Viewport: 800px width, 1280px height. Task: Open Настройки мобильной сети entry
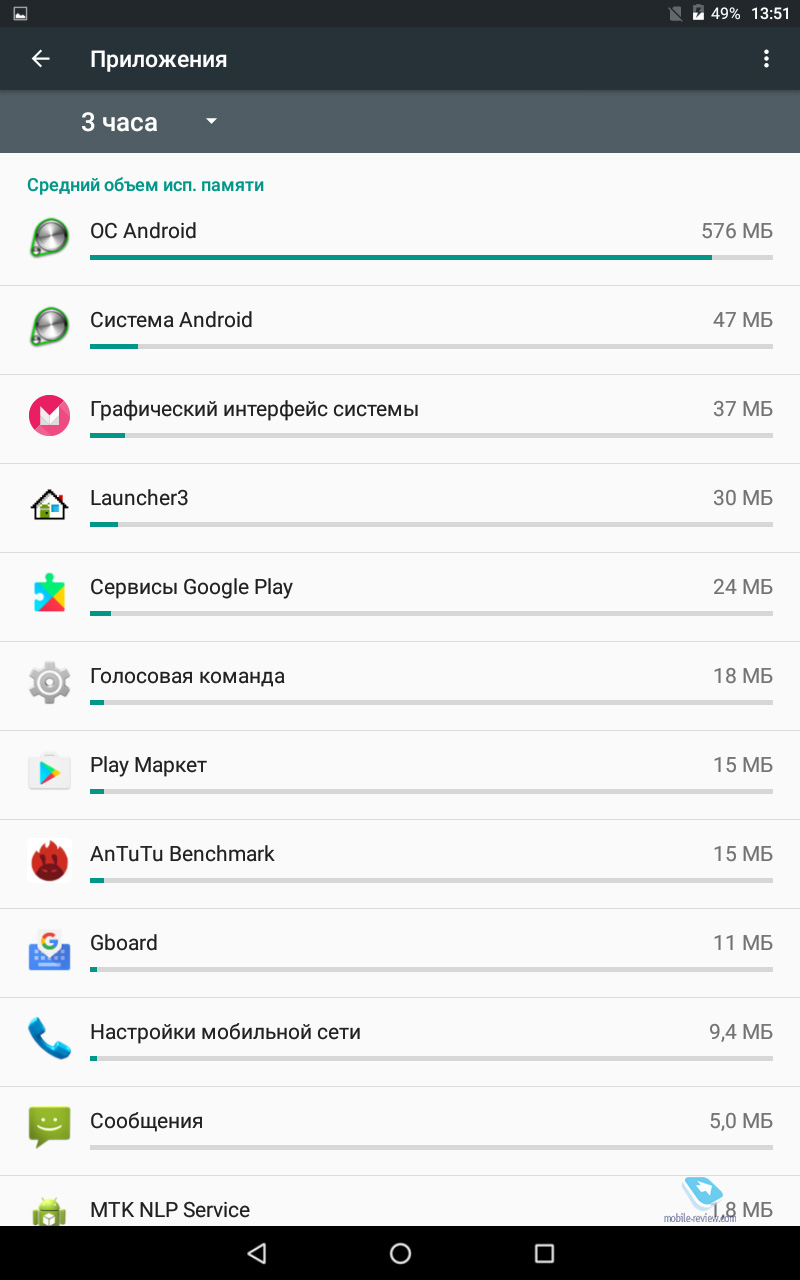[400, 1042]
